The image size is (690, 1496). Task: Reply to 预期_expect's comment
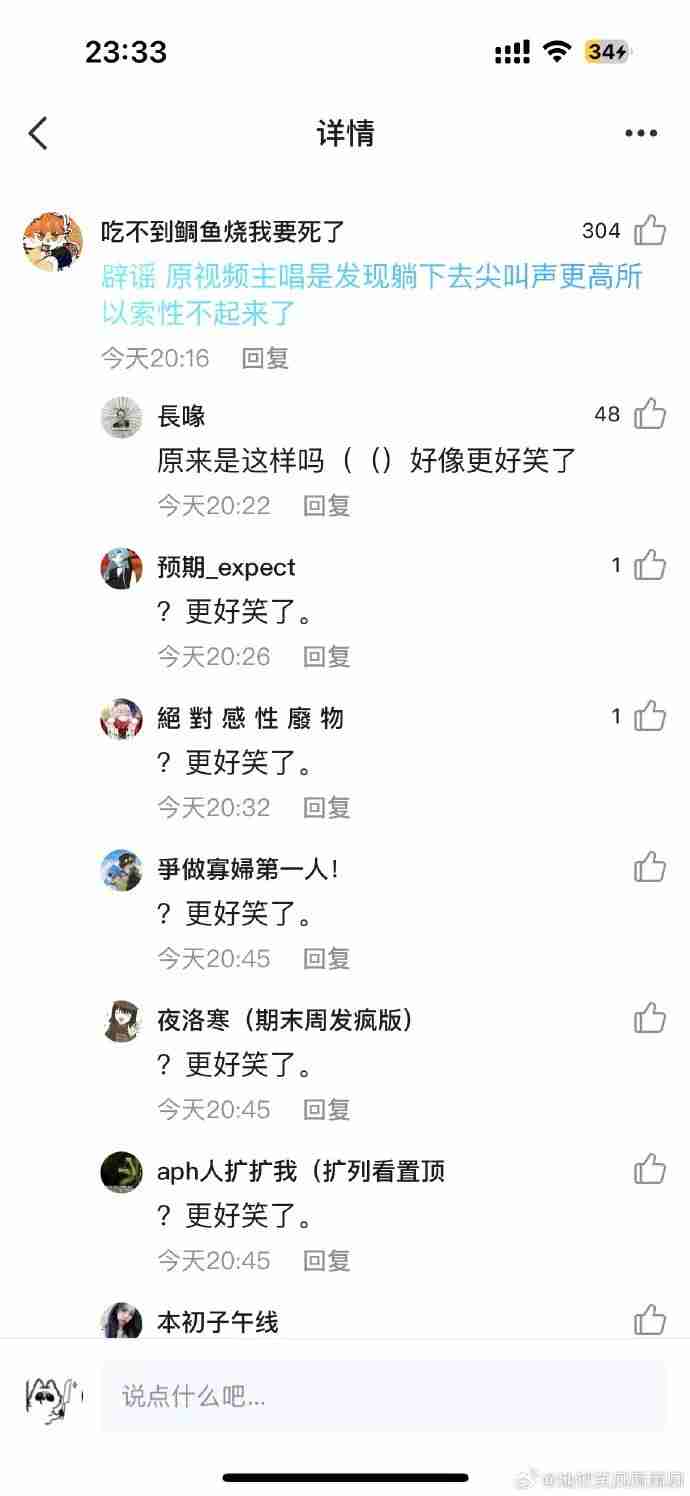tap(327, 657)
